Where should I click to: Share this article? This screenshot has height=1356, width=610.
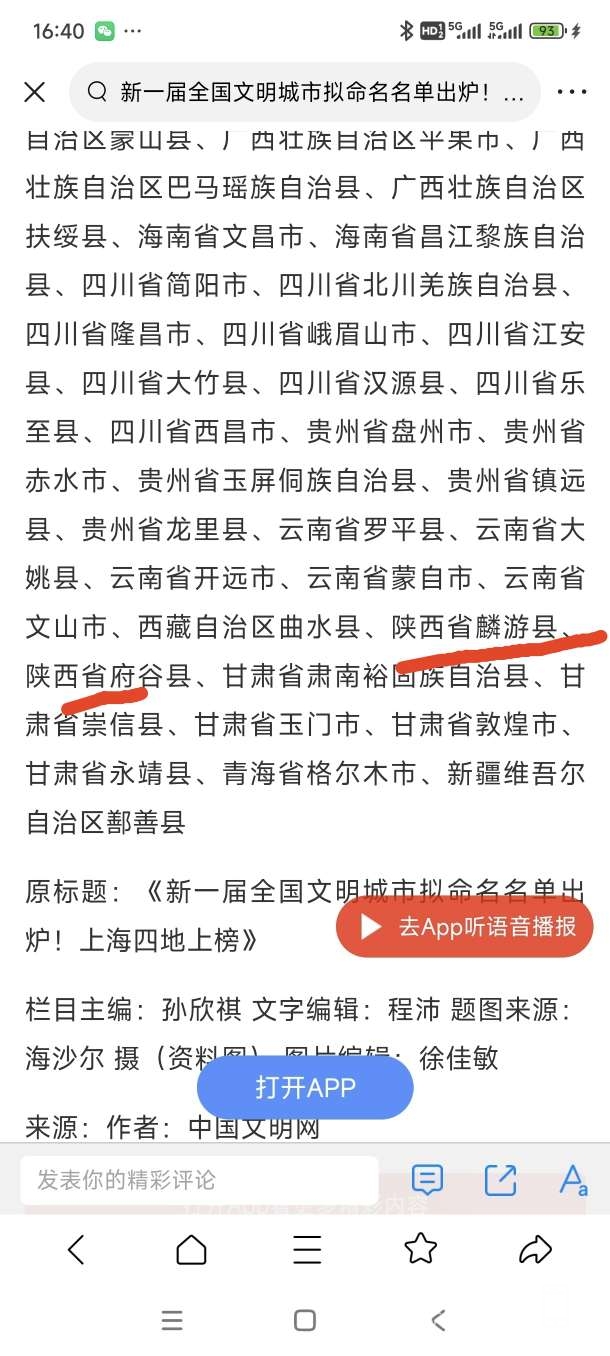(500, 1180)
